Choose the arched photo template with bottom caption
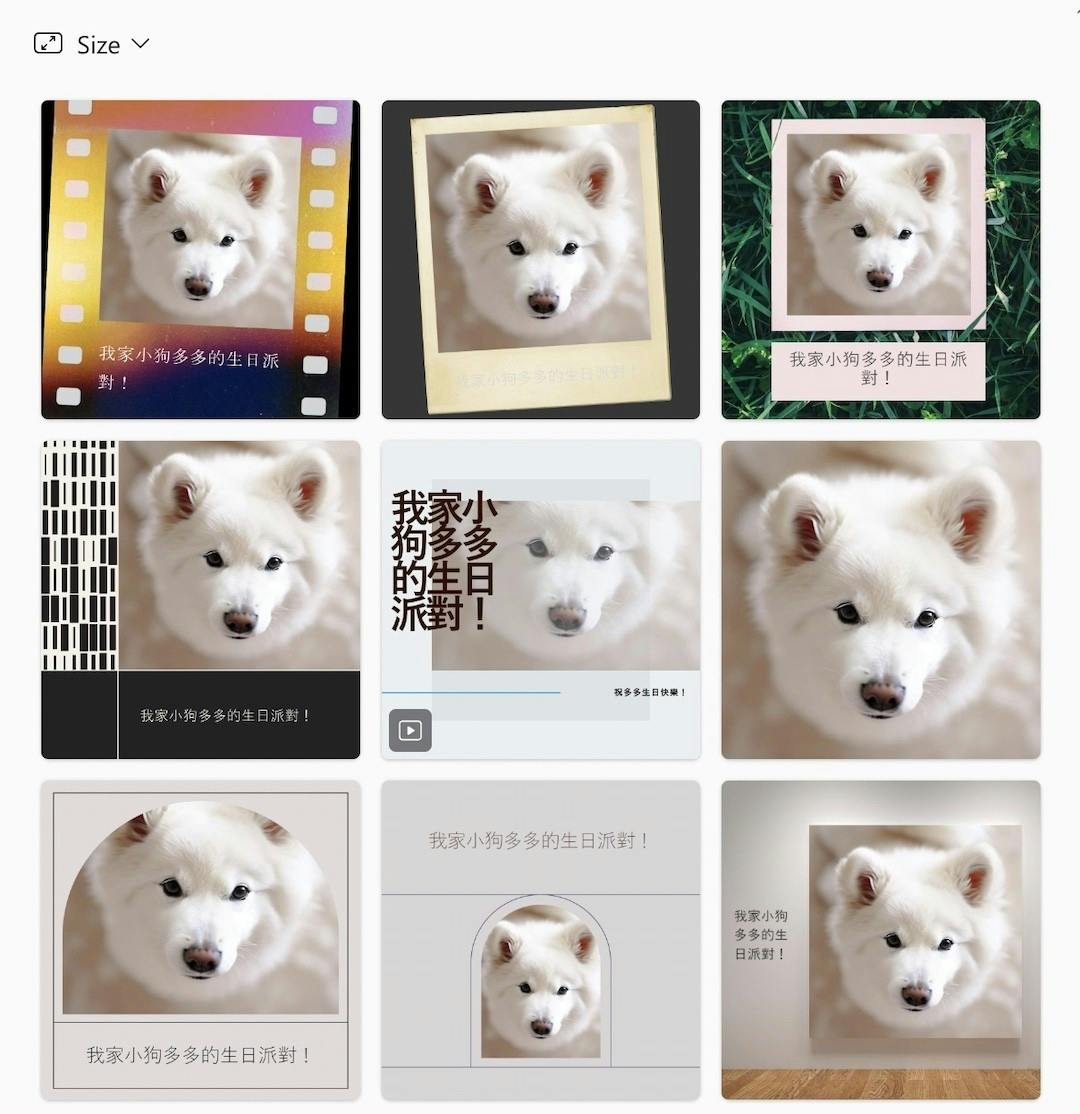The image size is (1080, 1114). 200,939
